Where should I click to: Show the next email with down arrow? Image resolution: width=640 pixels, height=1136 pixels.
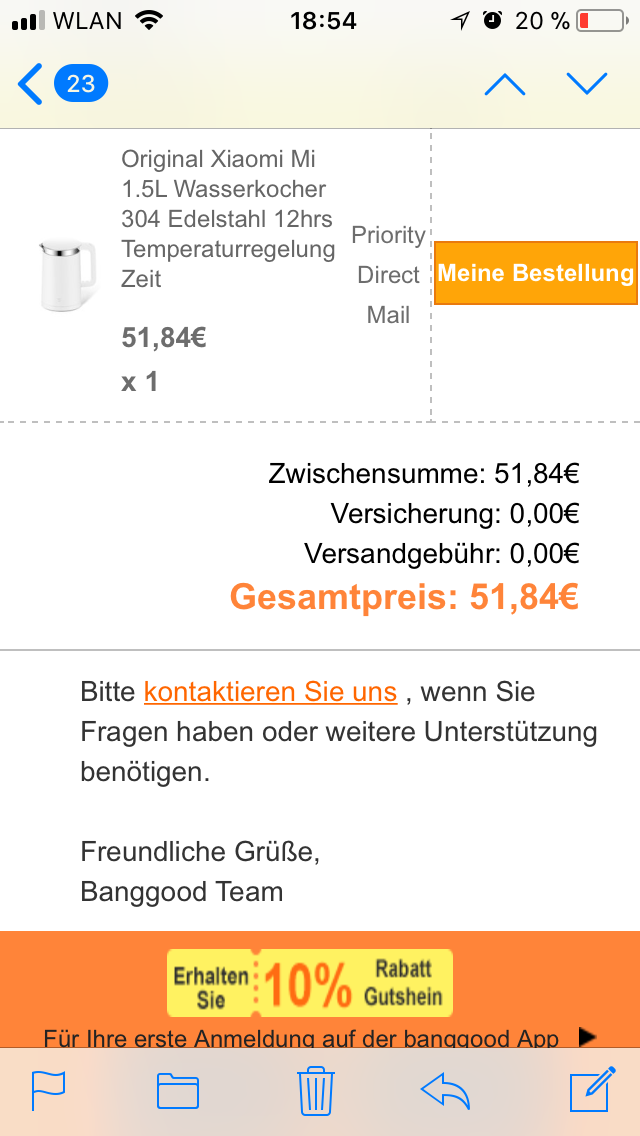pos(587,84)
